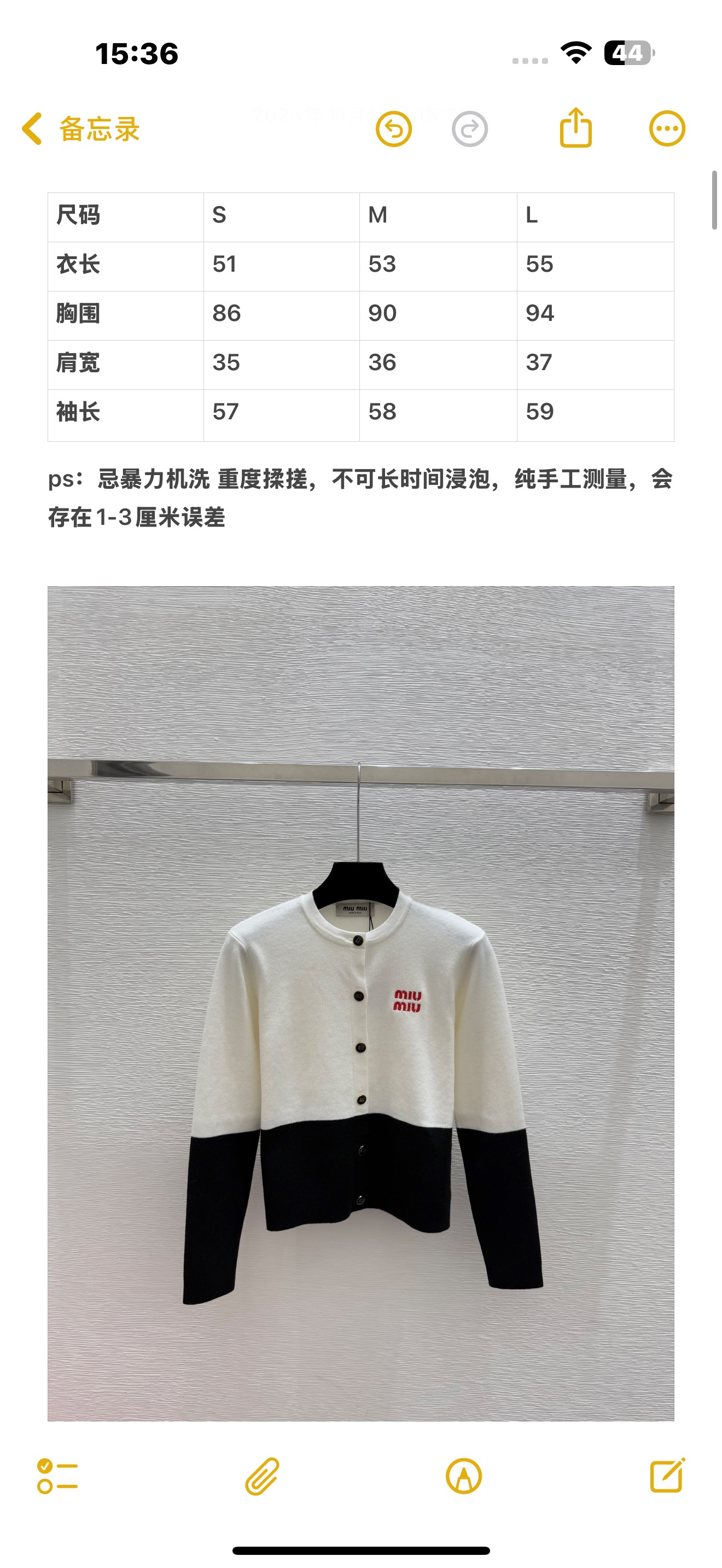Open the more options menu
Screen dimensions: 722x1568
(x=667, y=129)
